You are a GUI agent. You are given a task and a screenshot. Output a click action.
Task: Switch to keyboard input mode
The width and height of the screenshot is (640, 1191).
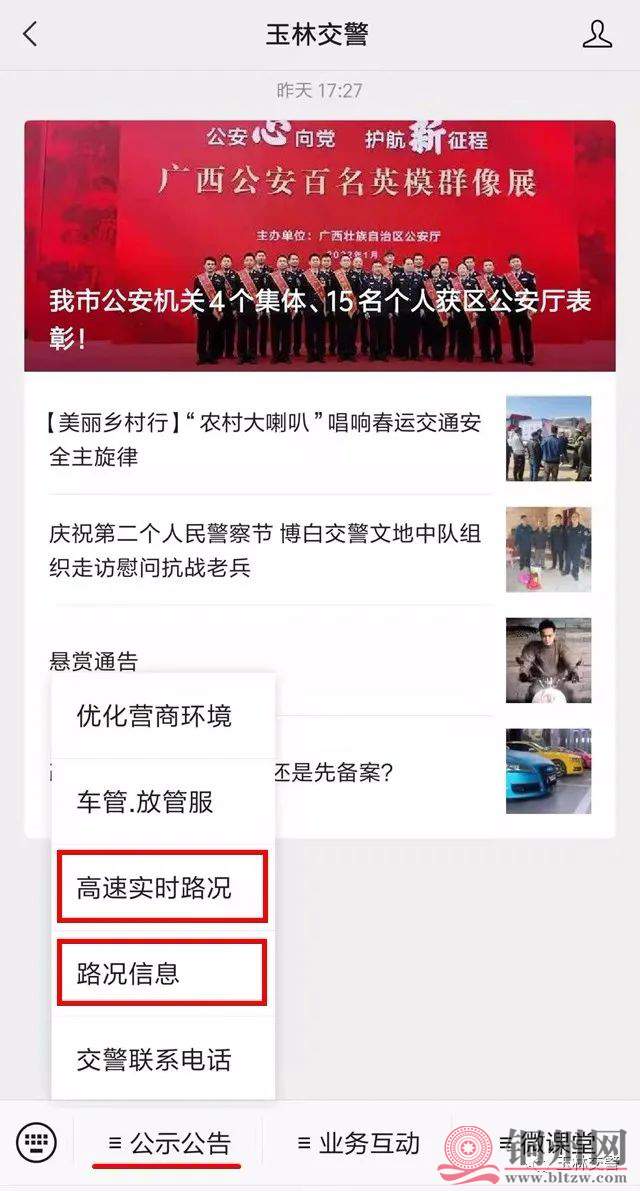pyautogui.click(x=37, y=1142)
